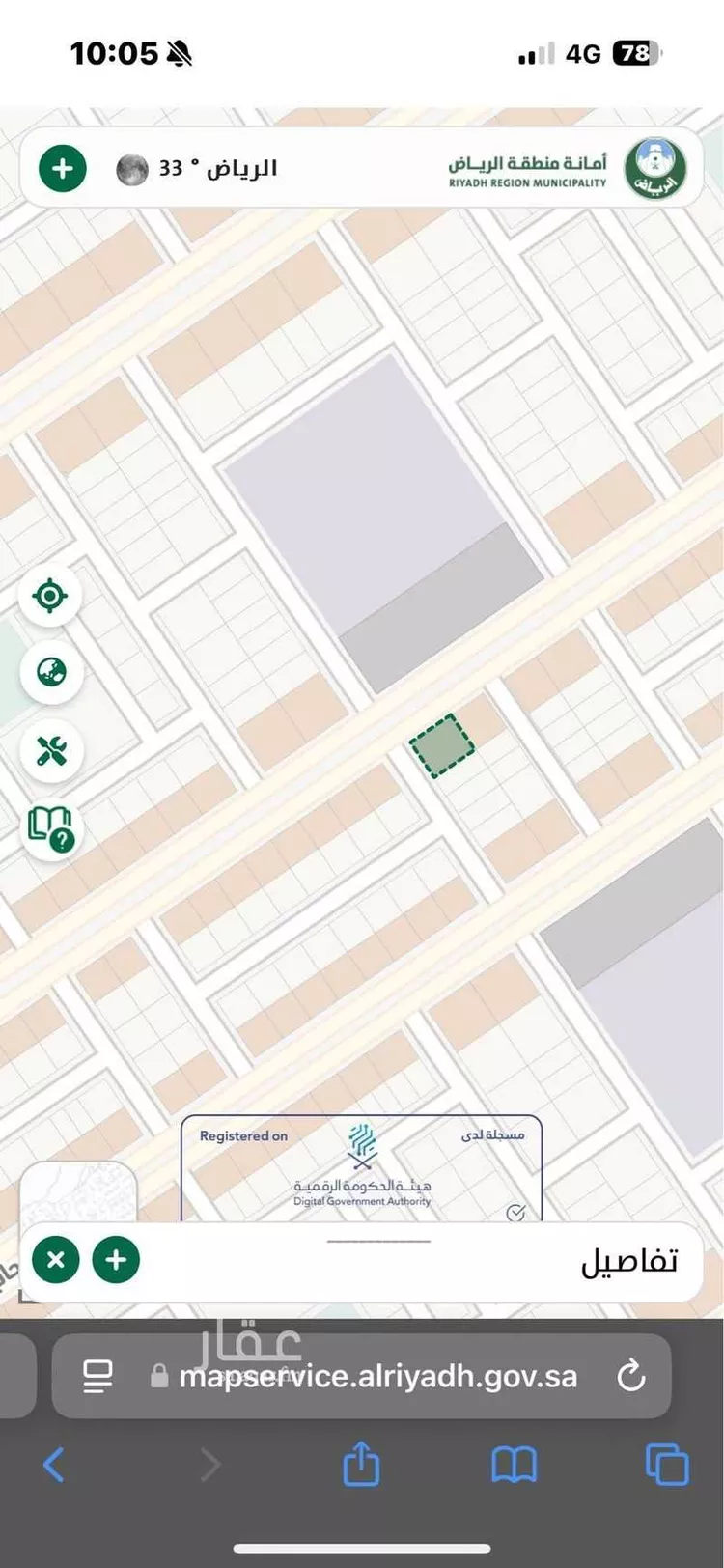Share this page
The image size is (724, 1568).
coord(361,1464)
